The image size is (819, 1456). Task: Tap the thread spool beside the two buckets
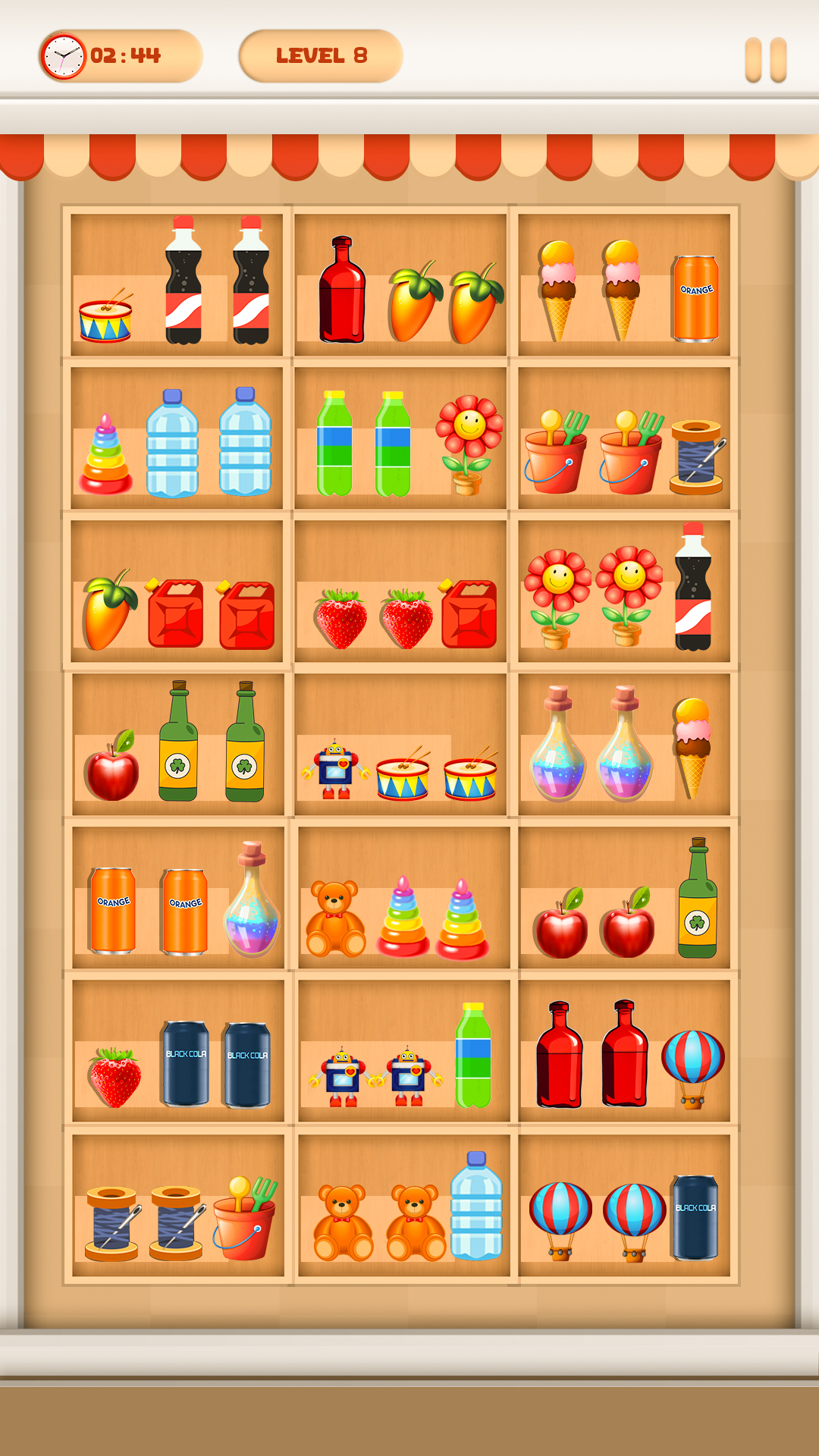697,457
